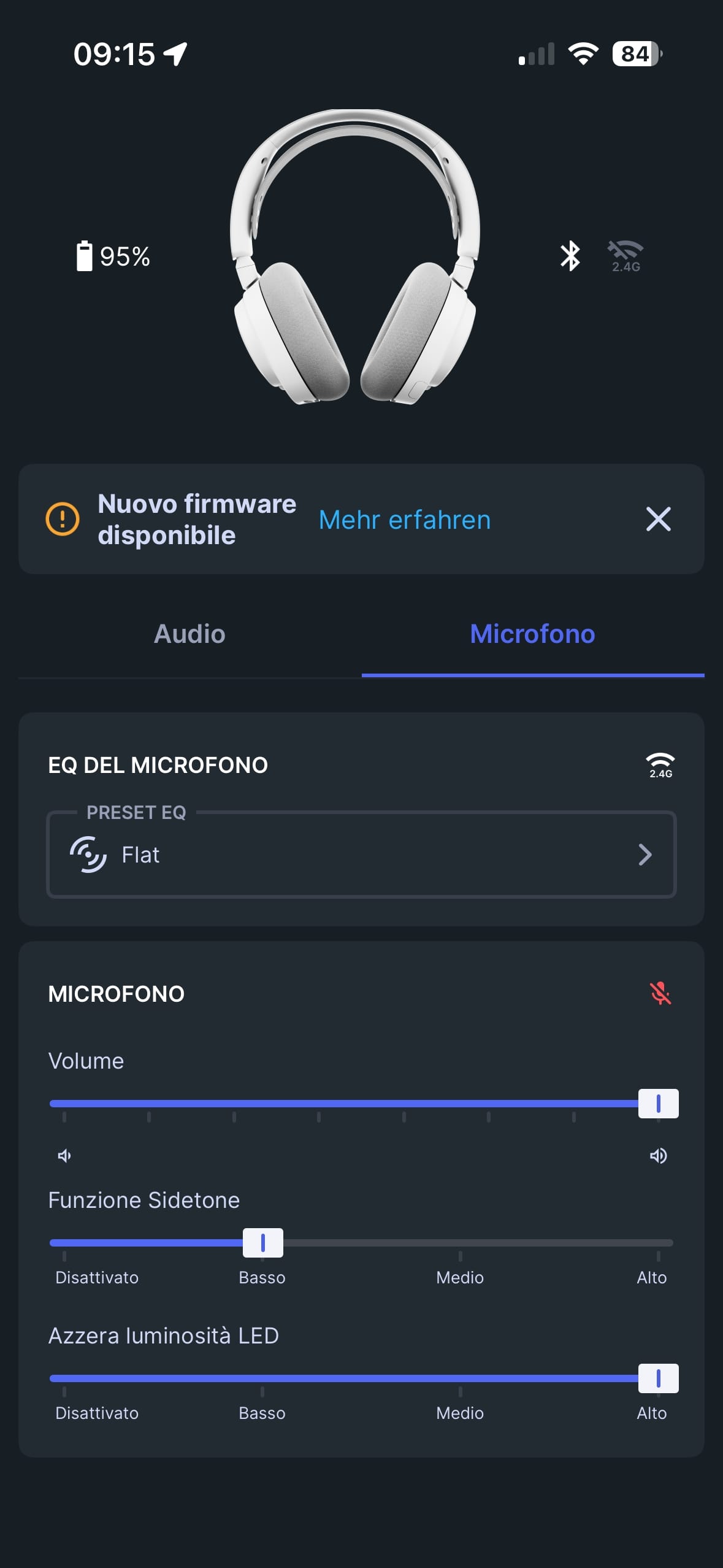Set Azzera luminosità LED to Basso
Viewport: 723px width, 1568px height.
[262, 1378]
